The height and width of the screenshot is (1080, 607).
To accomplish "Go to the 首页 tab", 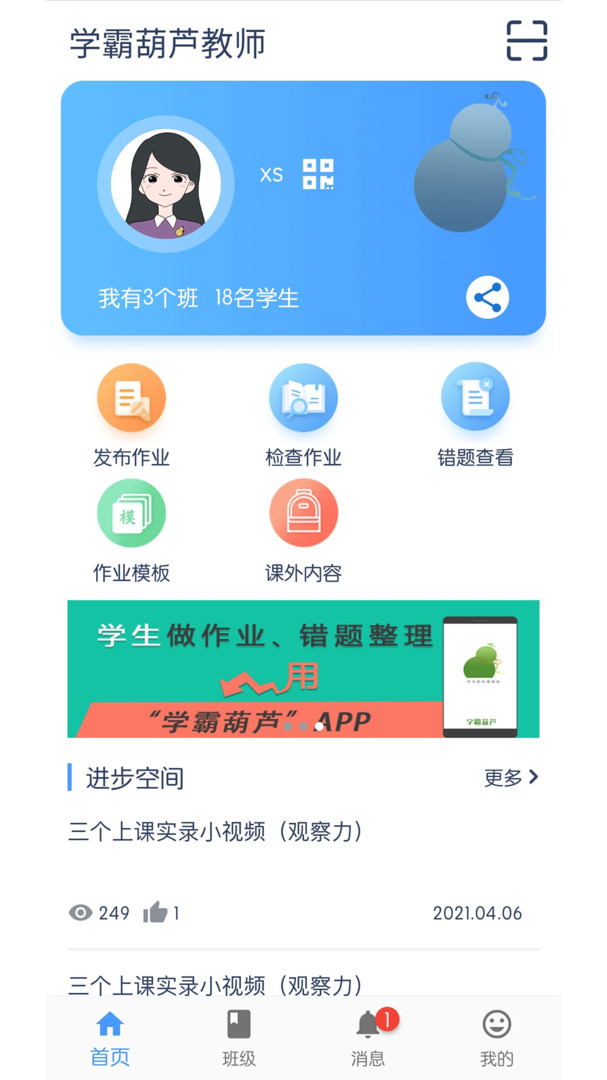I will [110, 1038].
